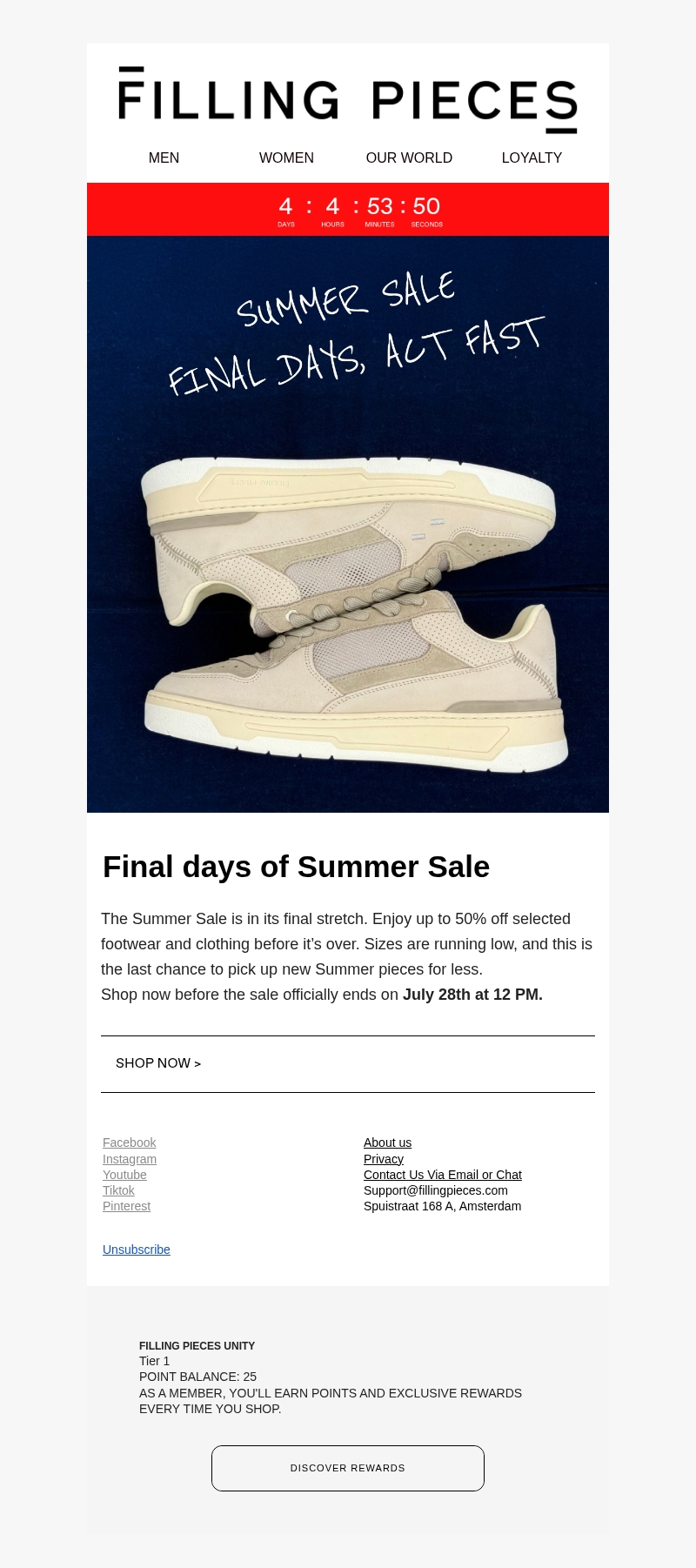
Task: Open About us page
Action: (x=387, y=1142)
